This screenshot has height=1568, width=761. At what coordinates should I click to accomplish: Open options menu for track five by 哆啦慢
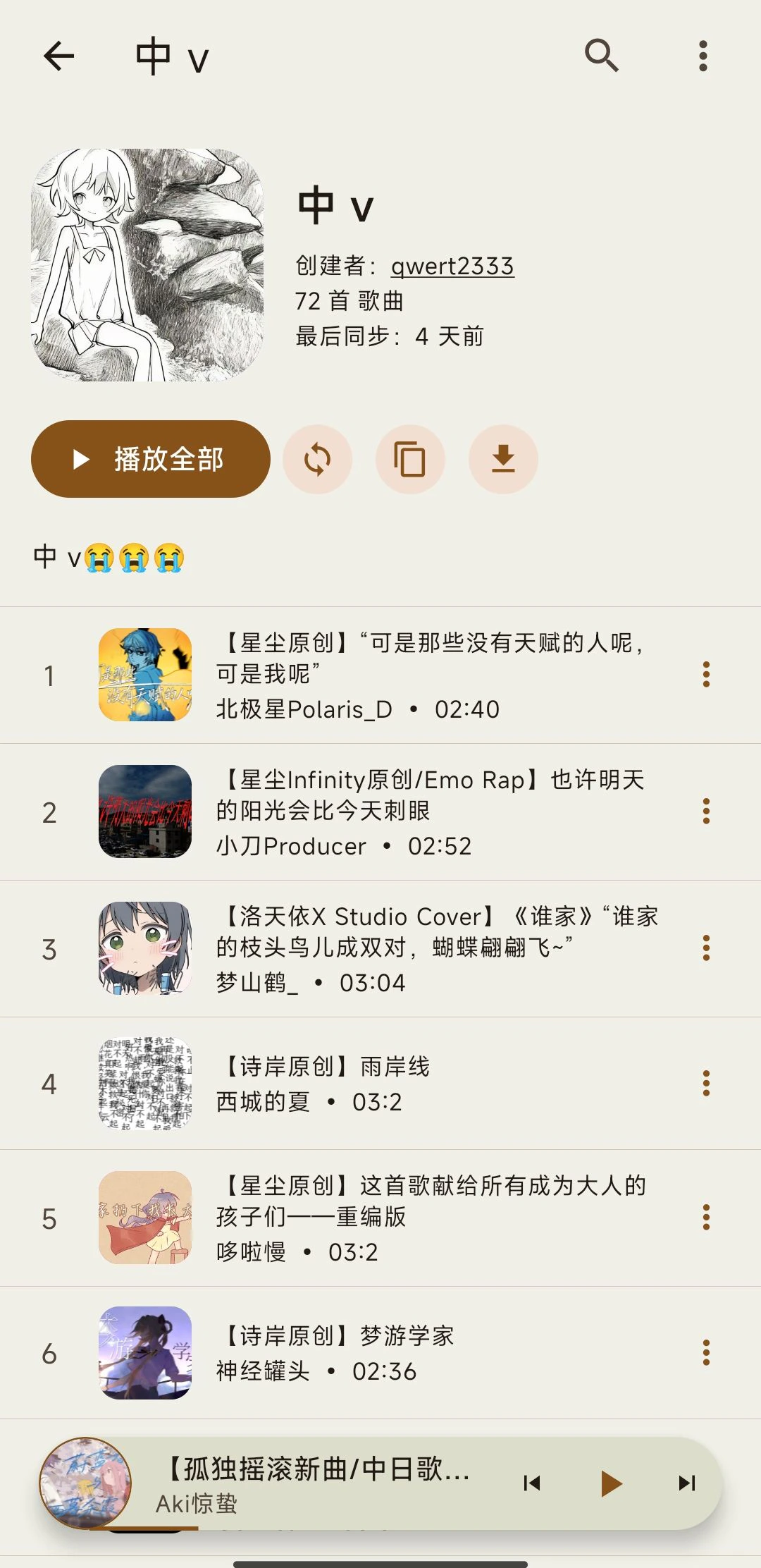pos(707,1218)
